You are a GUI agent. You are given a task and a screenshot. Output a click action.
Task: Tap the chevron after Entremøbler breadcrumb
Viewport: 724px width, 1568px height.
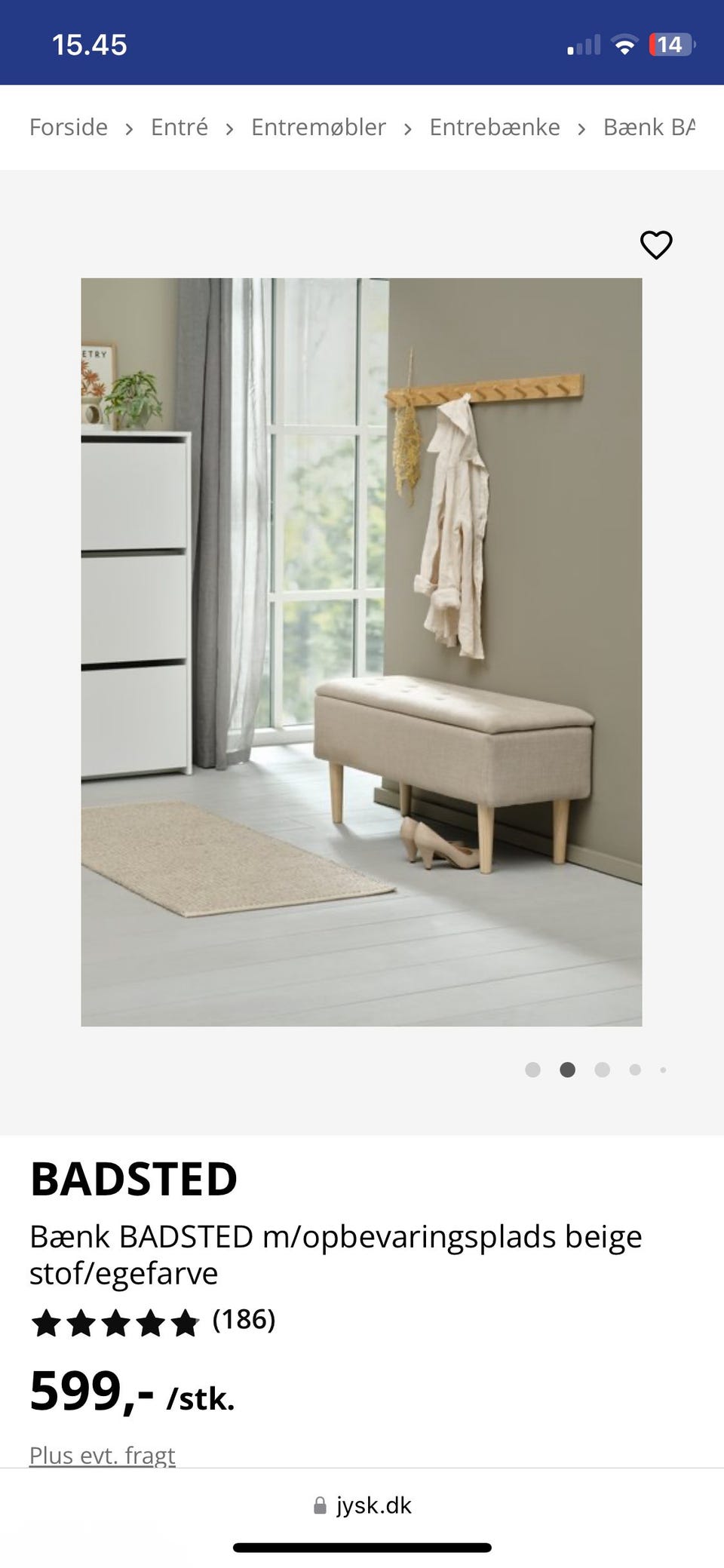tap(407, 129)
